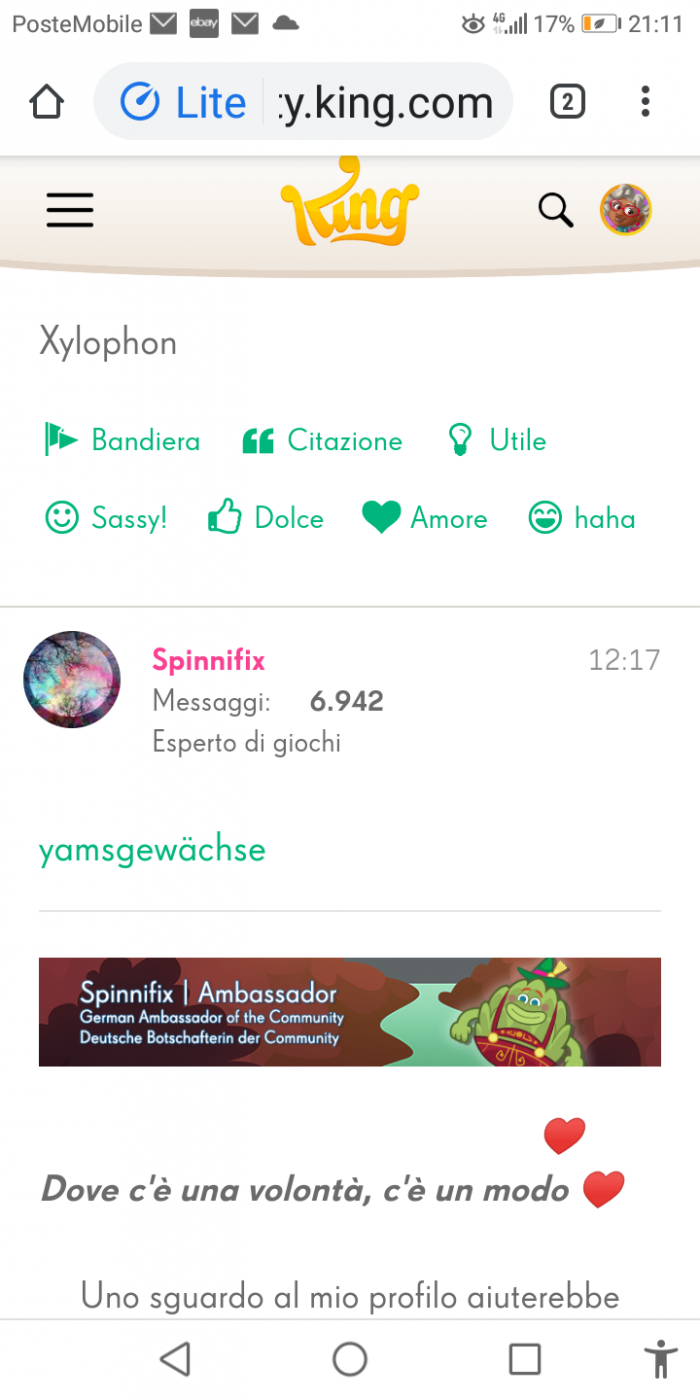The width and height of the screenshot is (700, 1400).
Task: Open the browser home page
Action: [47, 102]
